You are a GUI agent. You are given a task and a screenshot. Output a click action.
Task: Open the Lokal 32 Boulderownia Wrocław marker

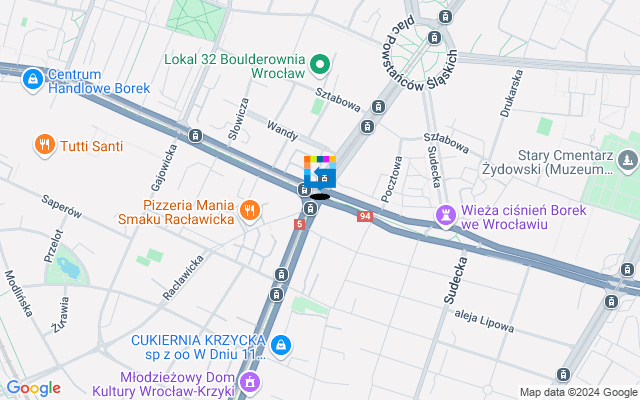coord(320,66)
